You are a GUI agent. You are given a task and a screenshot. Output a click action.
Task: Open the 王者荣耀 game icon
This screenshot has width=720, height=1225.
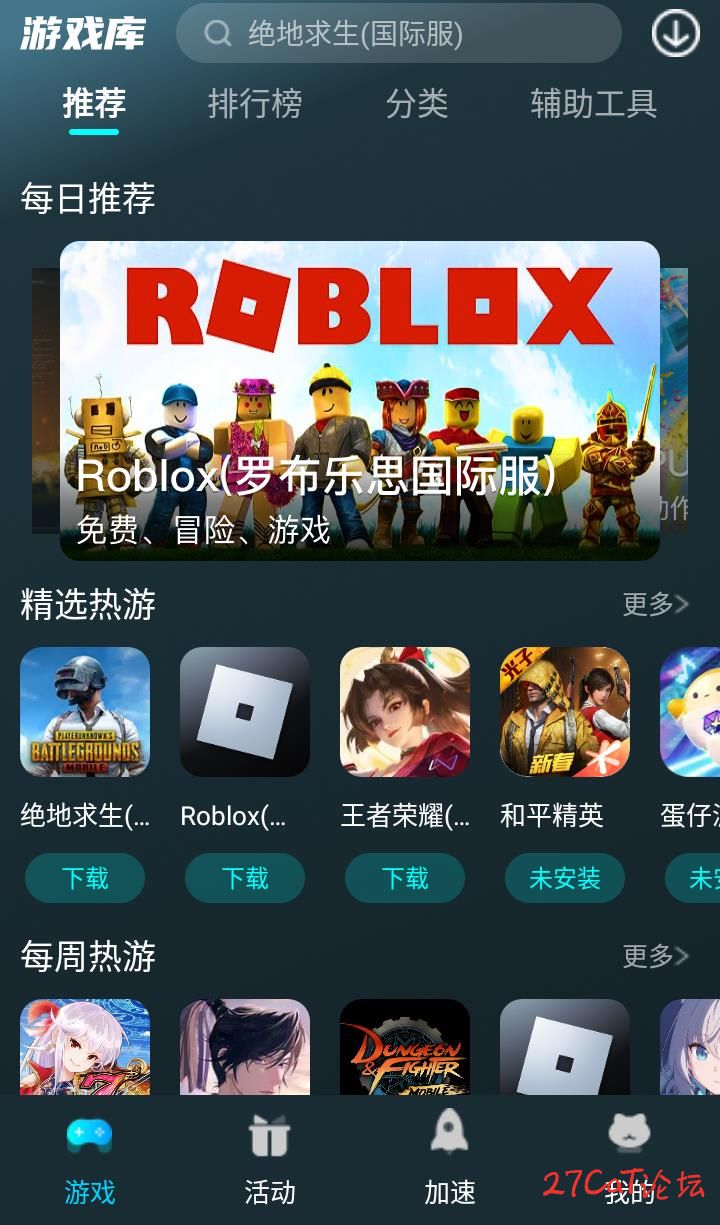coord(405,712)
